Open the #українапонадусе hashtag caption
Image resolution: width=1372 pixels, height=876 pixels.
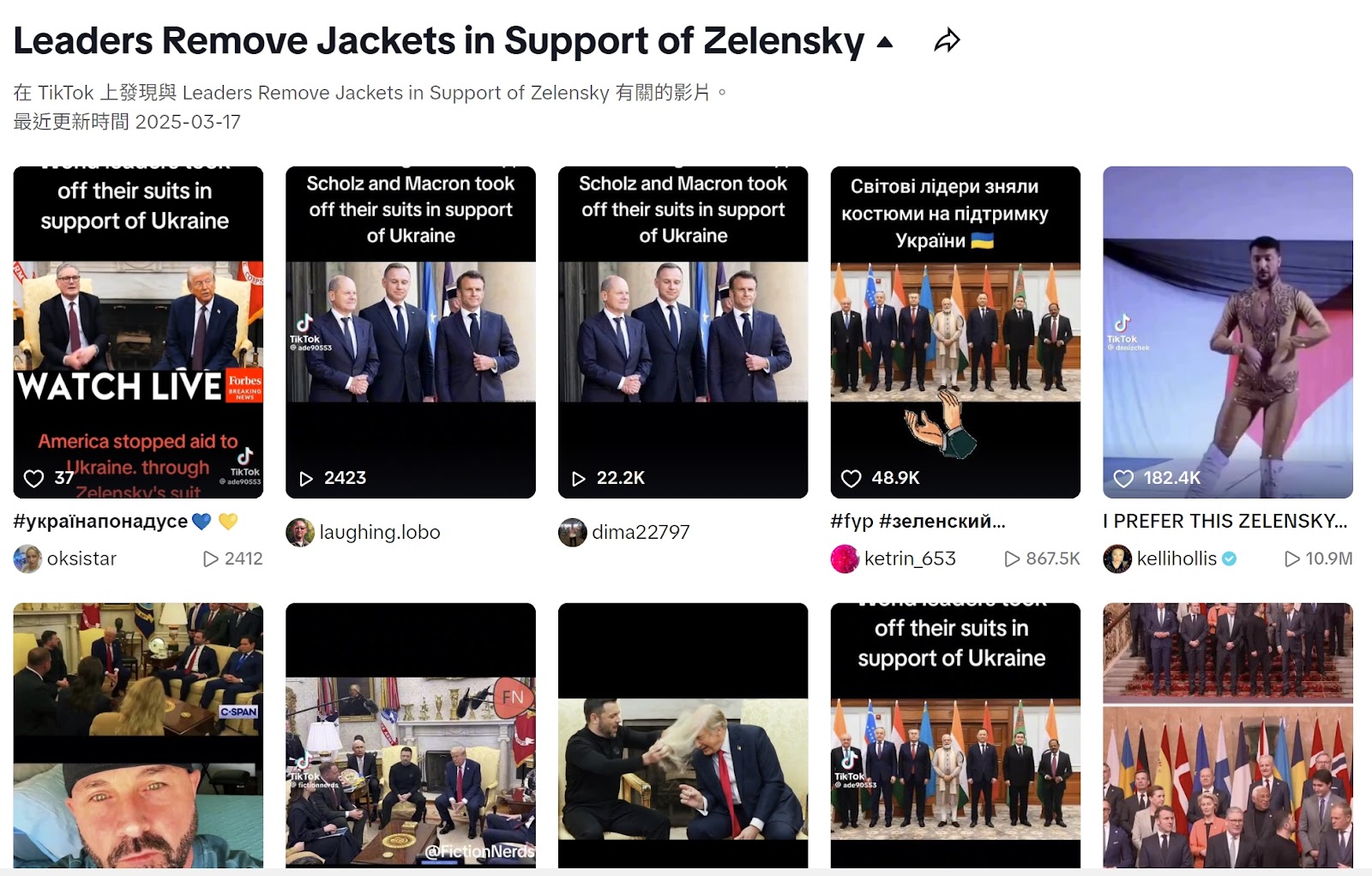pos(101,521)
